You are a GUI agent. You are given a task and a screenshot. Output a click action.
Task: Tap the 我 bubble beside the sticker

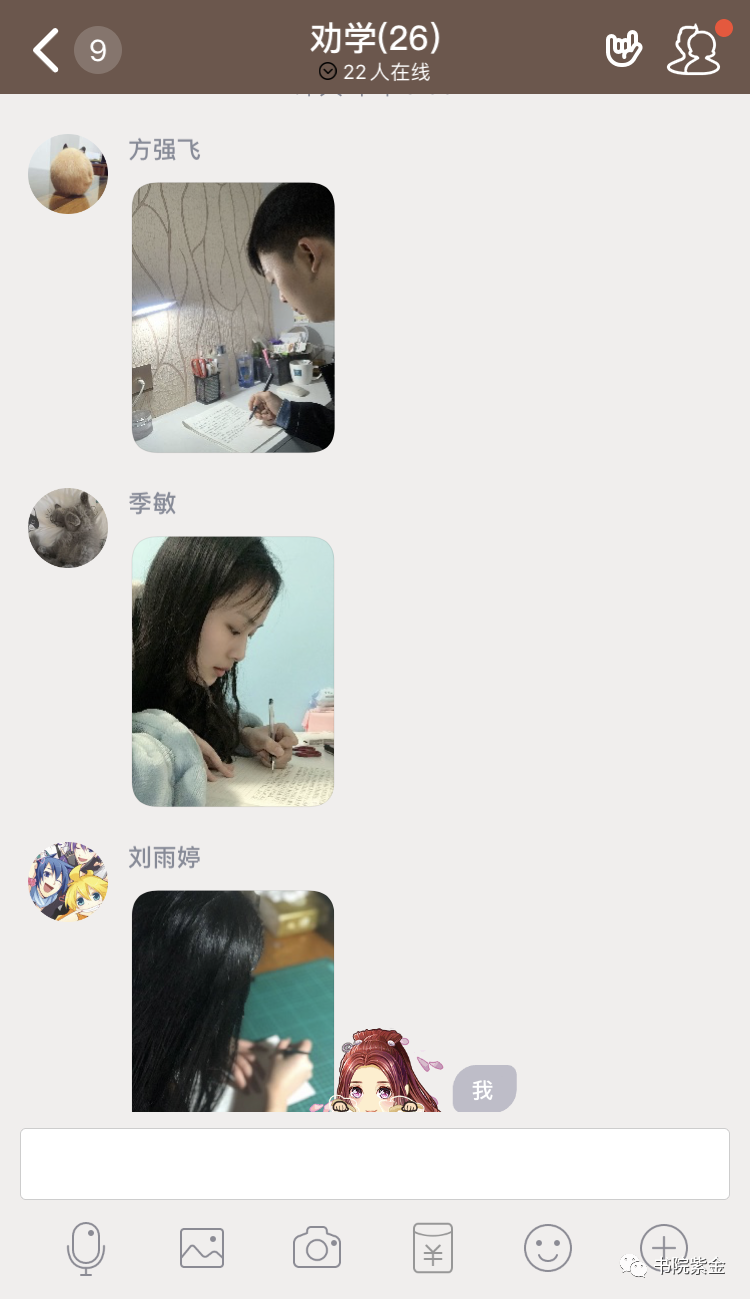(x=484, y=1089)
